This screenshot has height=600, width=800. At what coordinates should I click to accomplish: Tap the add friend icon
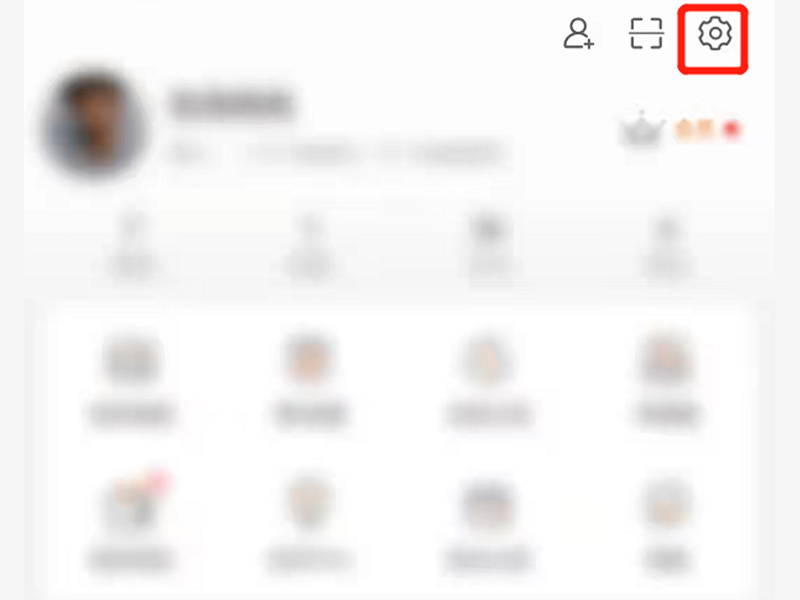click(578, 35)
